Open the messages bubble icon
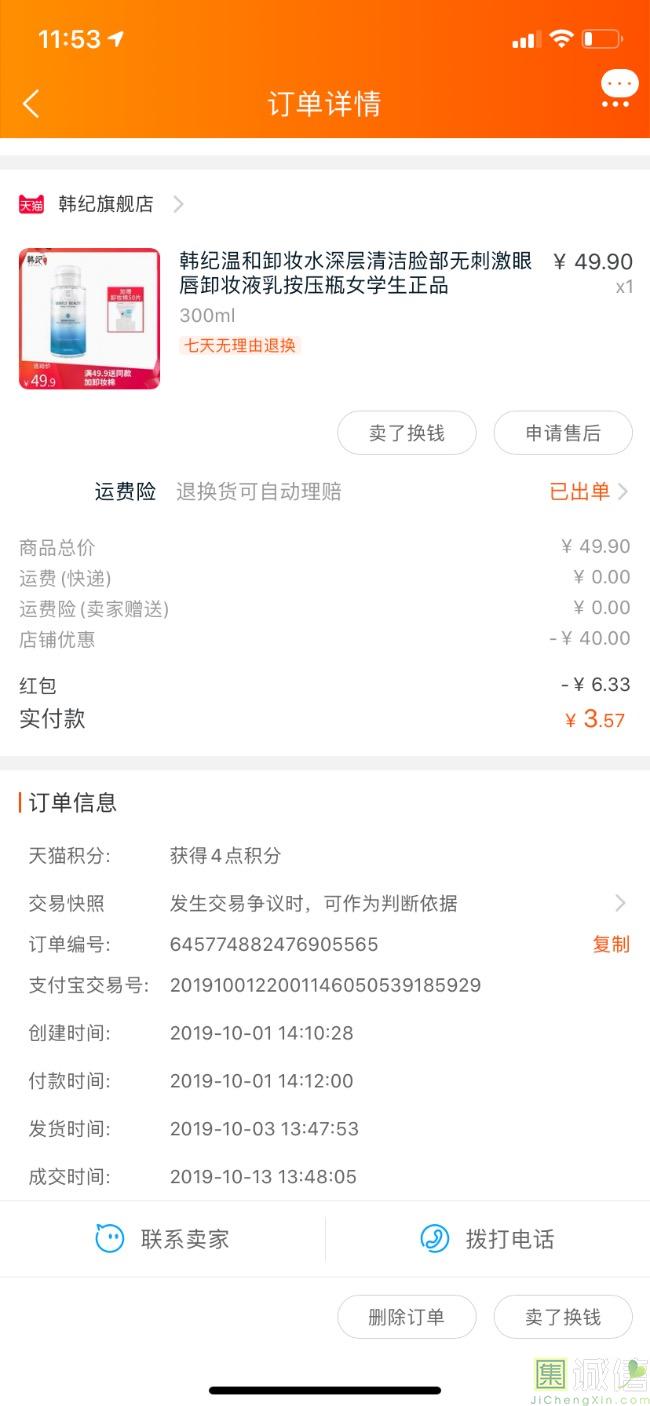This screenshot has height=1406, width=650. click(618, 88)
